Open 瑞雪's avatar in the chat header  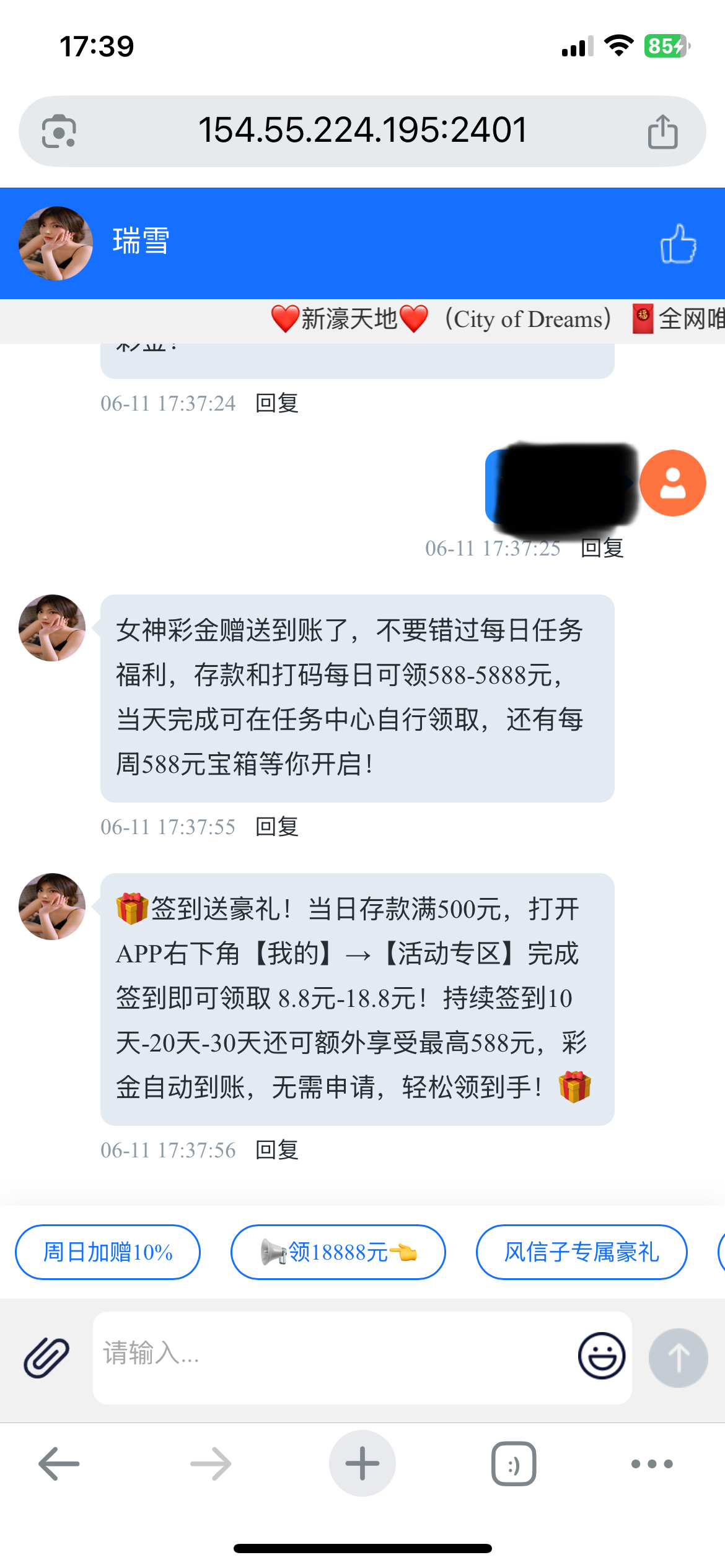[x=56, y=243]
